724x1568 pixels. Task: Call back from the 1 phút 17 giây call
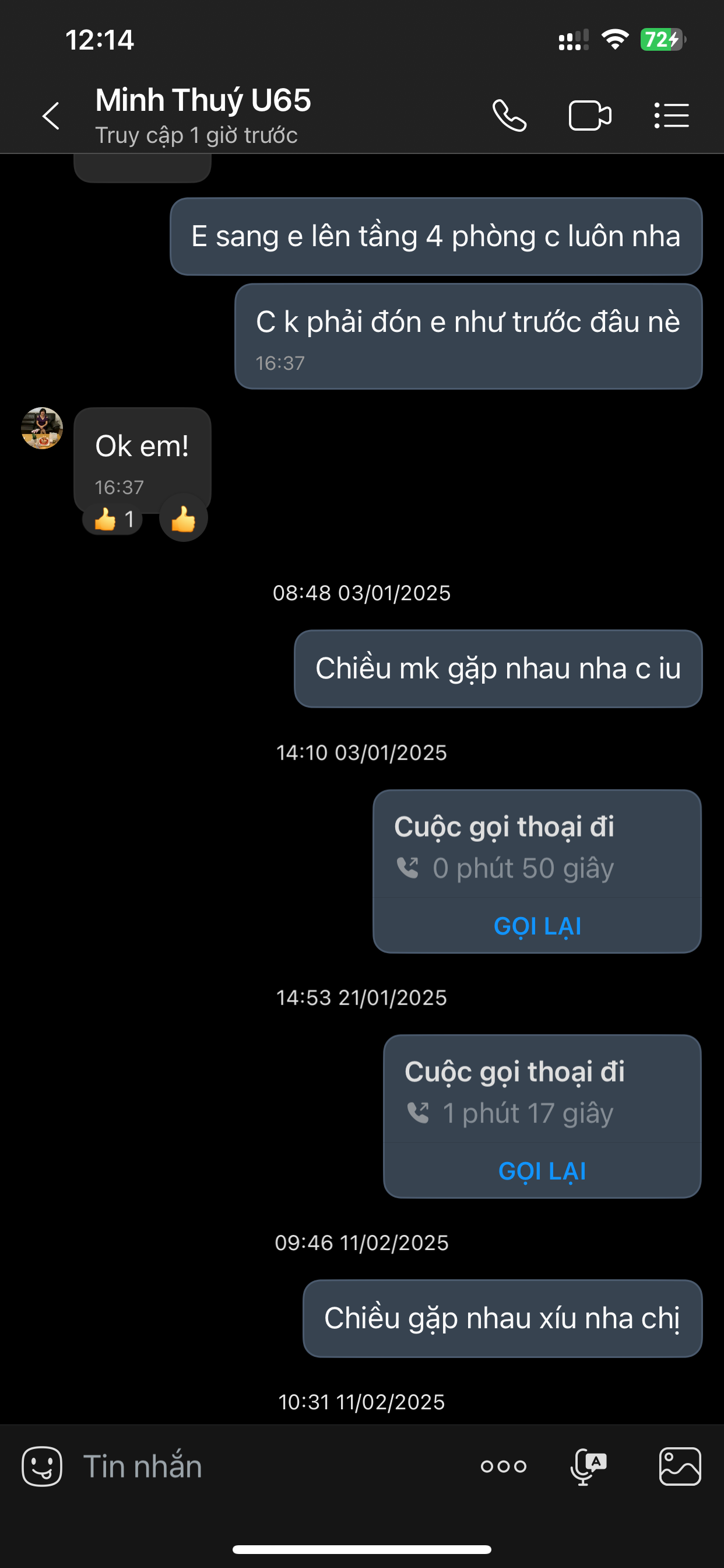tap(542, 1171)
